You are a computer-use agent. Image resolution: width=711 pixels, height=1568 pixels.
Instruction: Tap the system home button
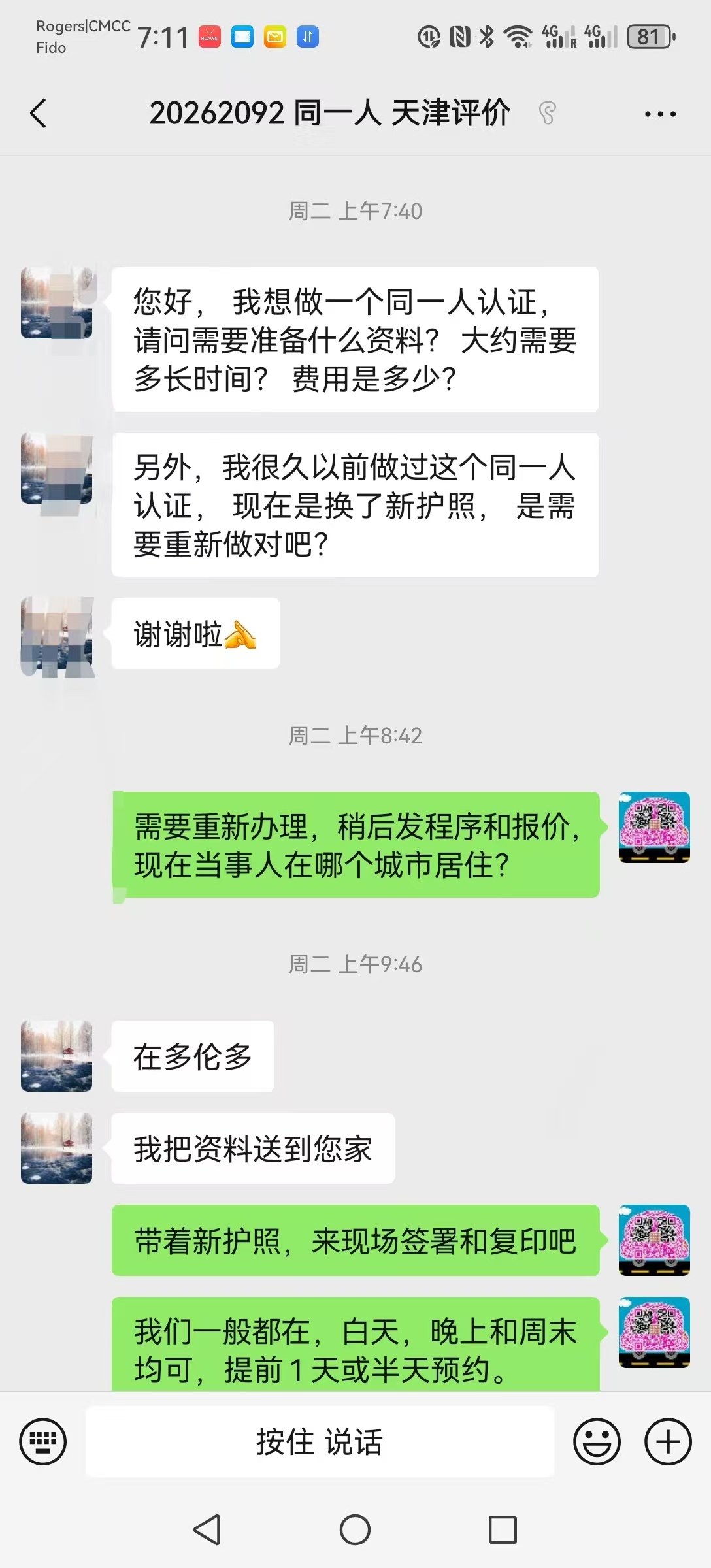point(355,1530)
